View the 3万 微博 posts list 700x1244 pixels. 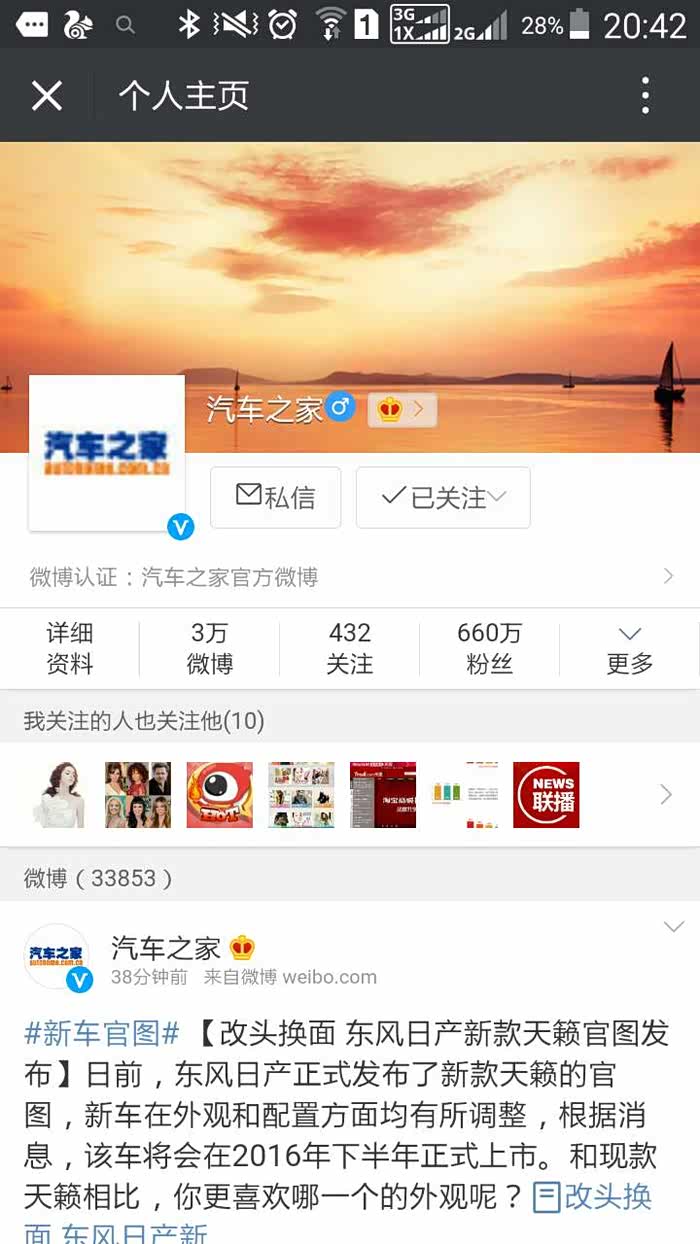210,648
